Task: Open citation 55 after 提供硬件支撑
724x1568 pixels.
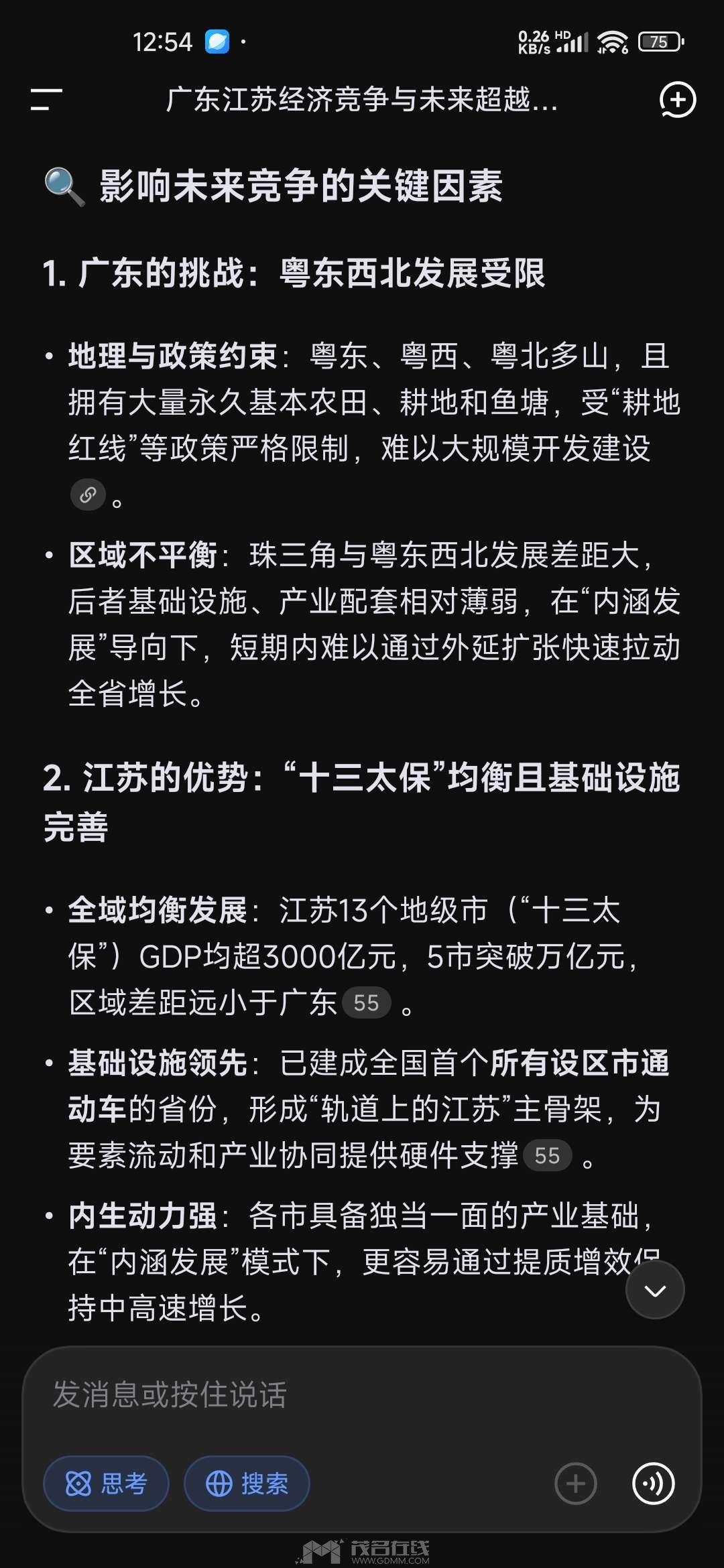Action: coord(547,1156)
